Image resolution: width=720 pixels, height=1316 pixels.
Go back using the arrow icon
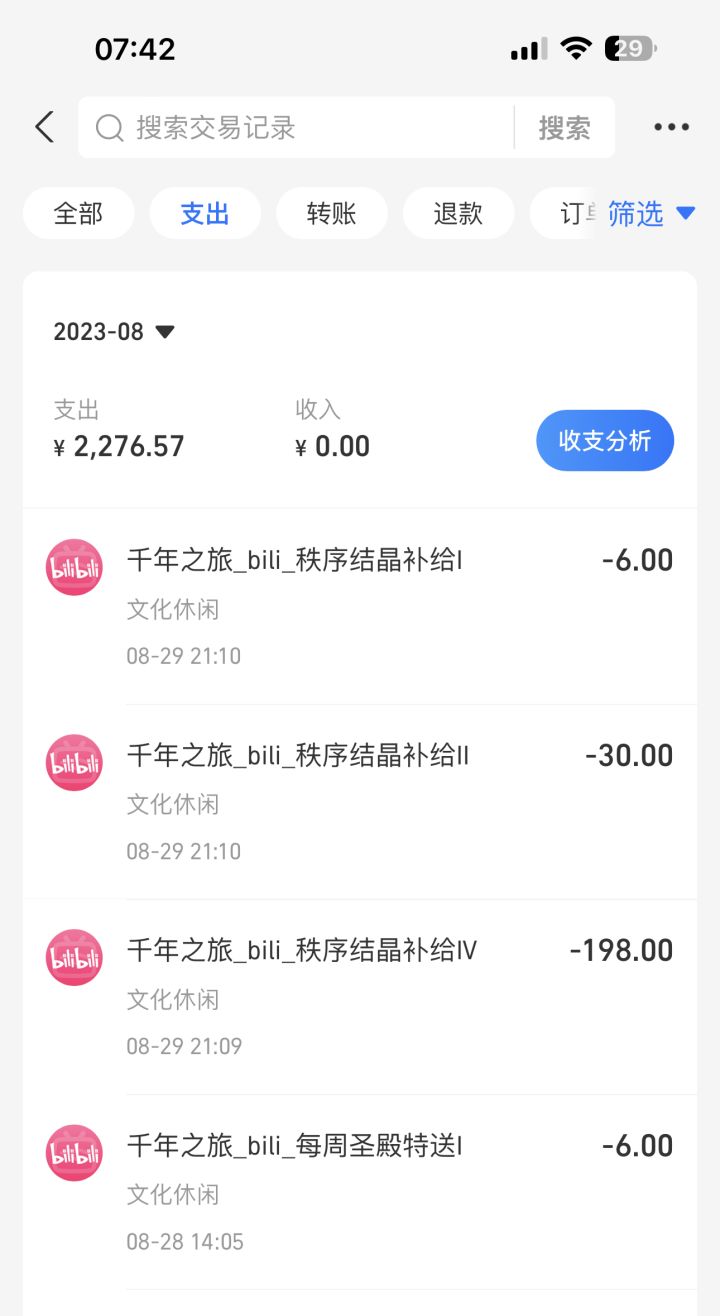point(44,127)
